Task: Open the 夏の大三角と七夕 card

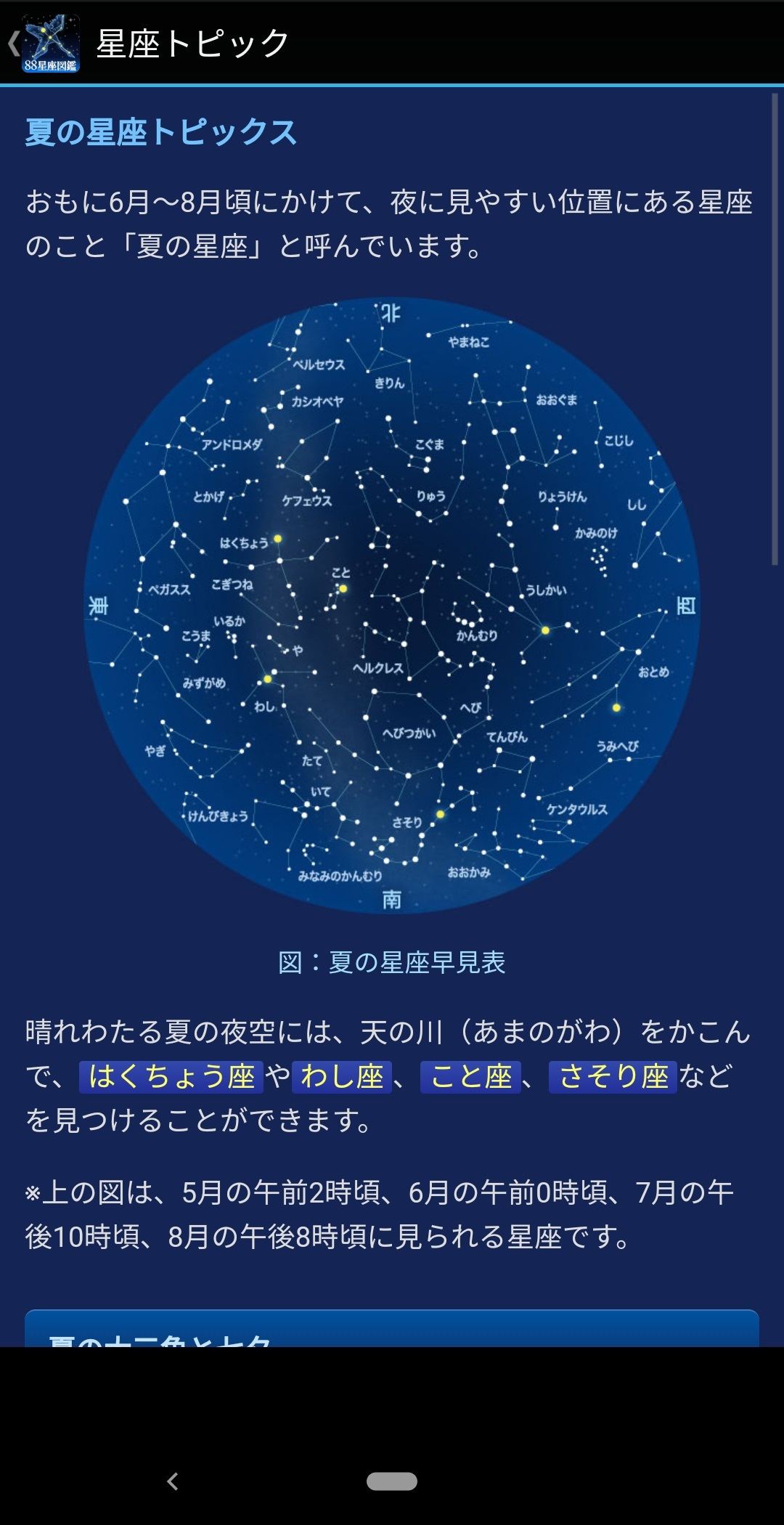Action: click(392, 1328)
